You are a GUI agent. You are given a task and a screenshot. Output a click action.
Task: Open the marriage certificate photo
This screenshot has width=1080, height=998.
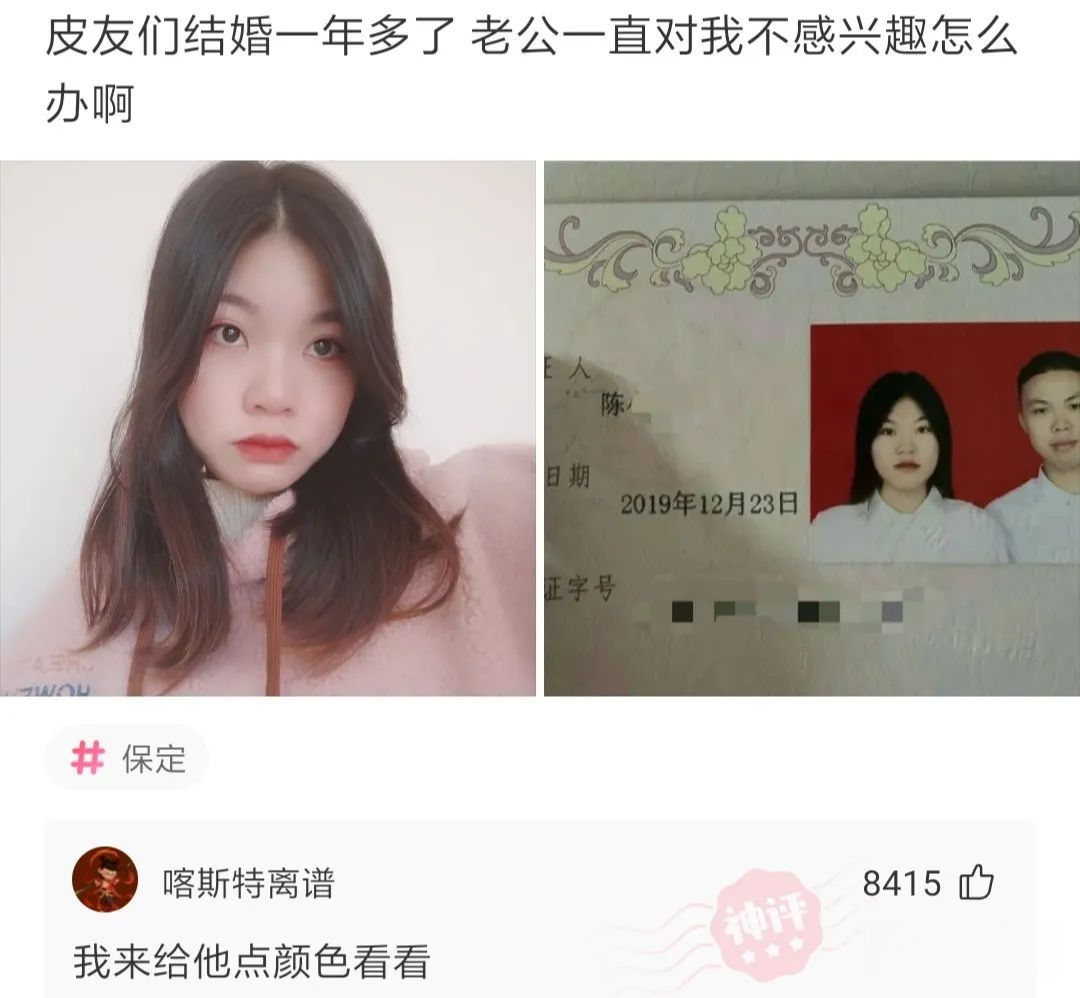tap(812, 428)
